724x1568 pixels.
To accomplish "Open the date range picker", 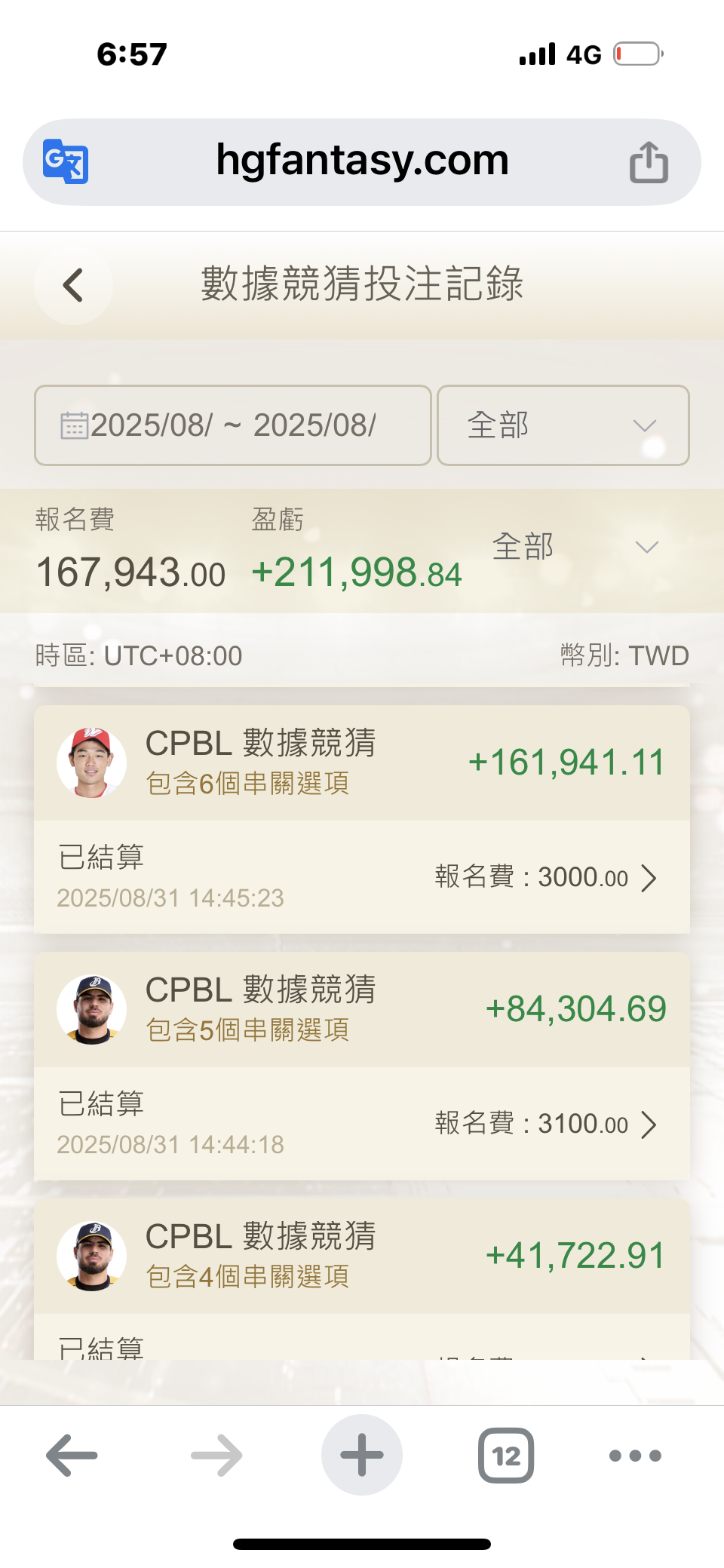I will tap(232, 425).
